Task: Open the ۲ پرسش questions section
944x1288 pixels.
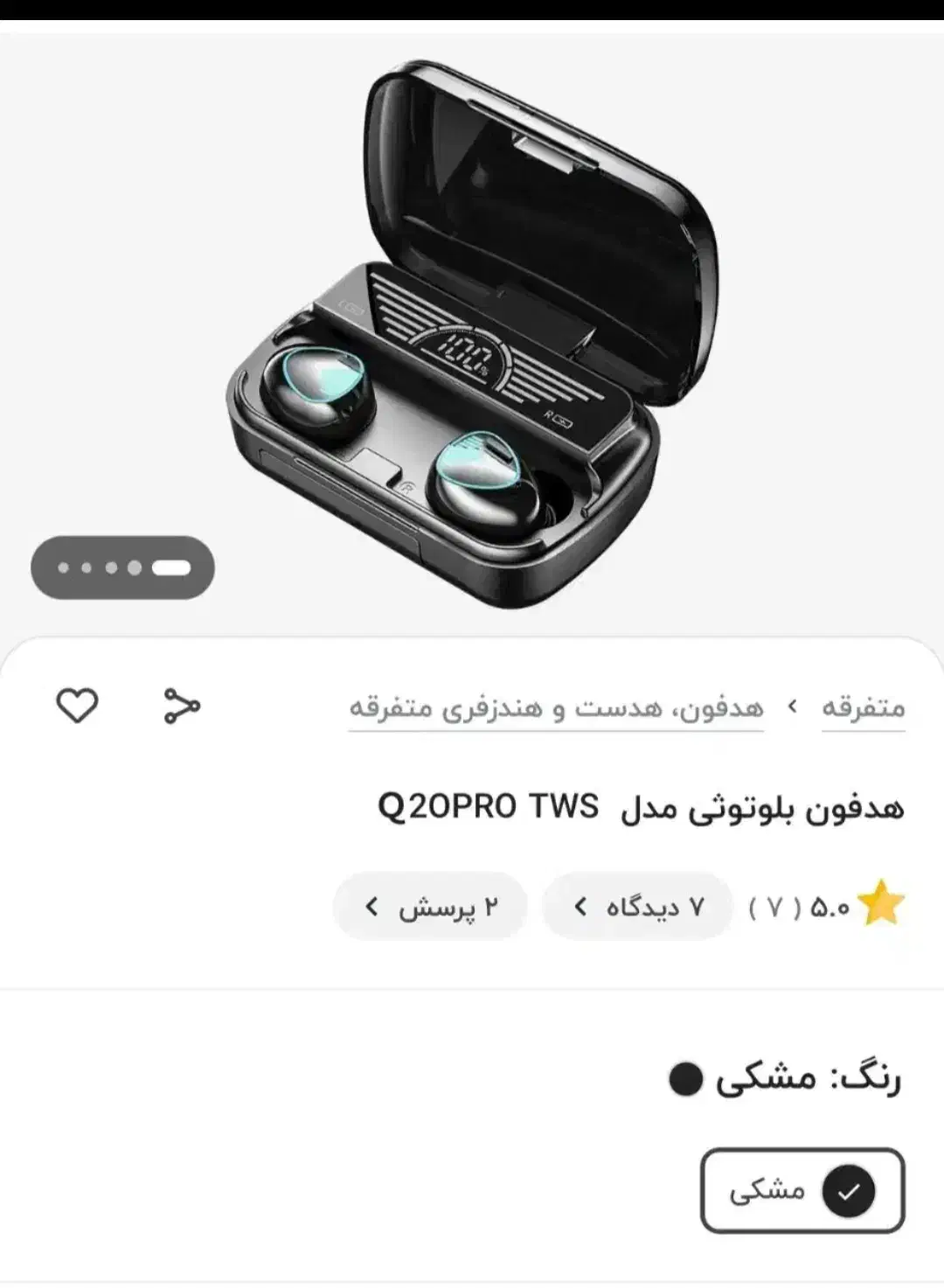Action: (x=428, y=908)
